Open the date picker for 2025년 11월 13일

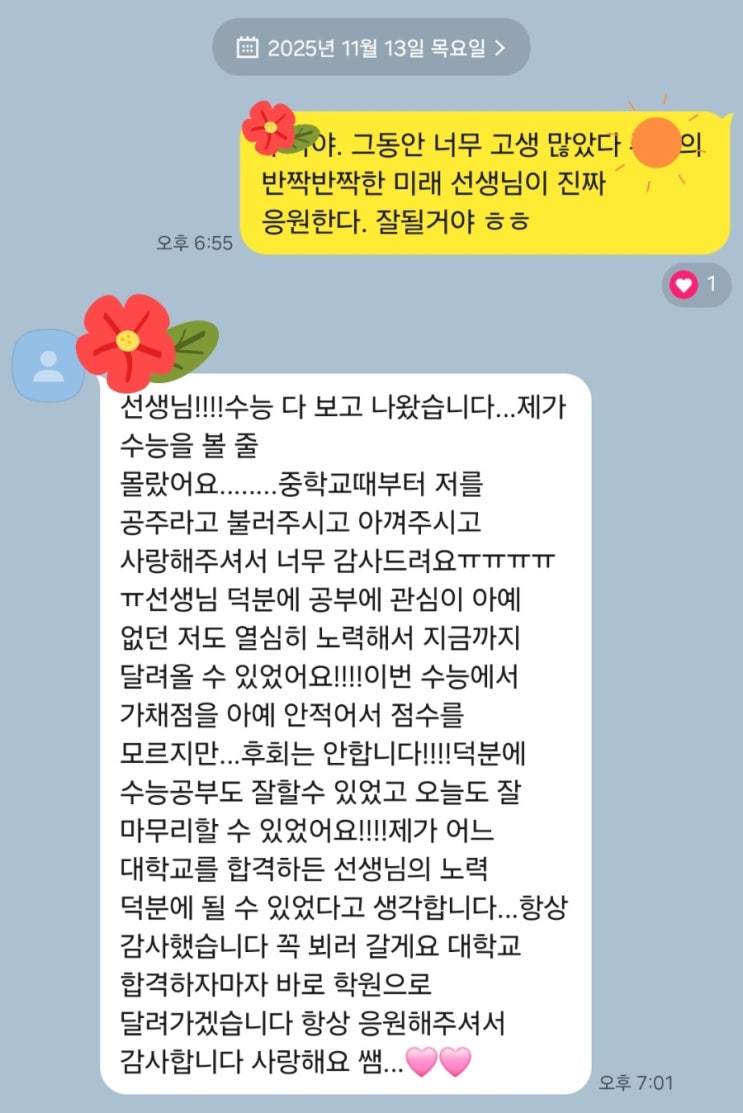(371, 47)
